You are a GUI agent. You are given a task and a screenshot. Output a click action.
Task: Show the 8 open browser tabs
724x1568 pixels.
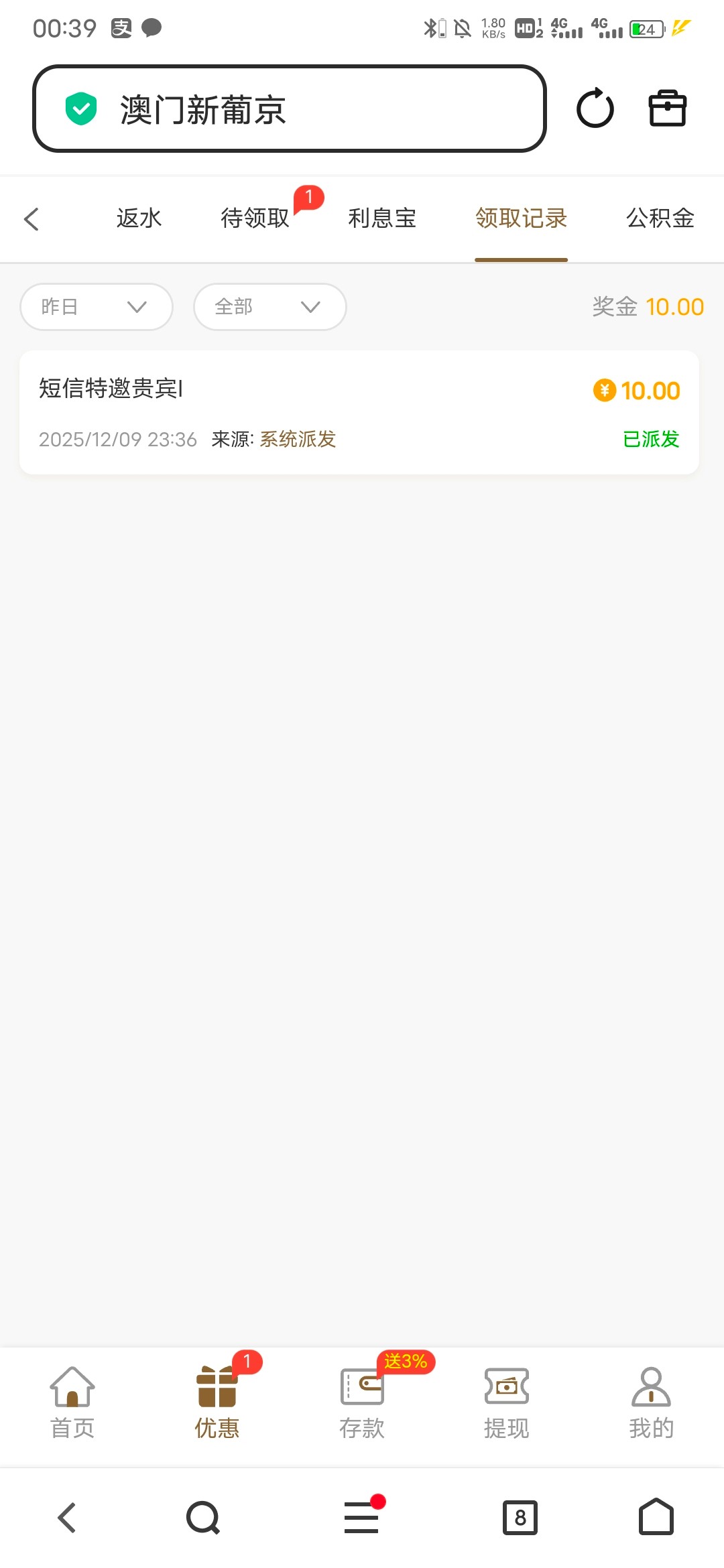[520, 1518]
